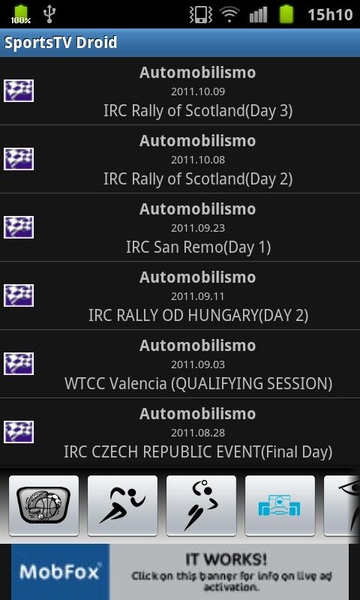360x600 pixels.
Task: Open IRC RALLY OD HUNGARY(DAY 2) event
Action: coord(180,295)
